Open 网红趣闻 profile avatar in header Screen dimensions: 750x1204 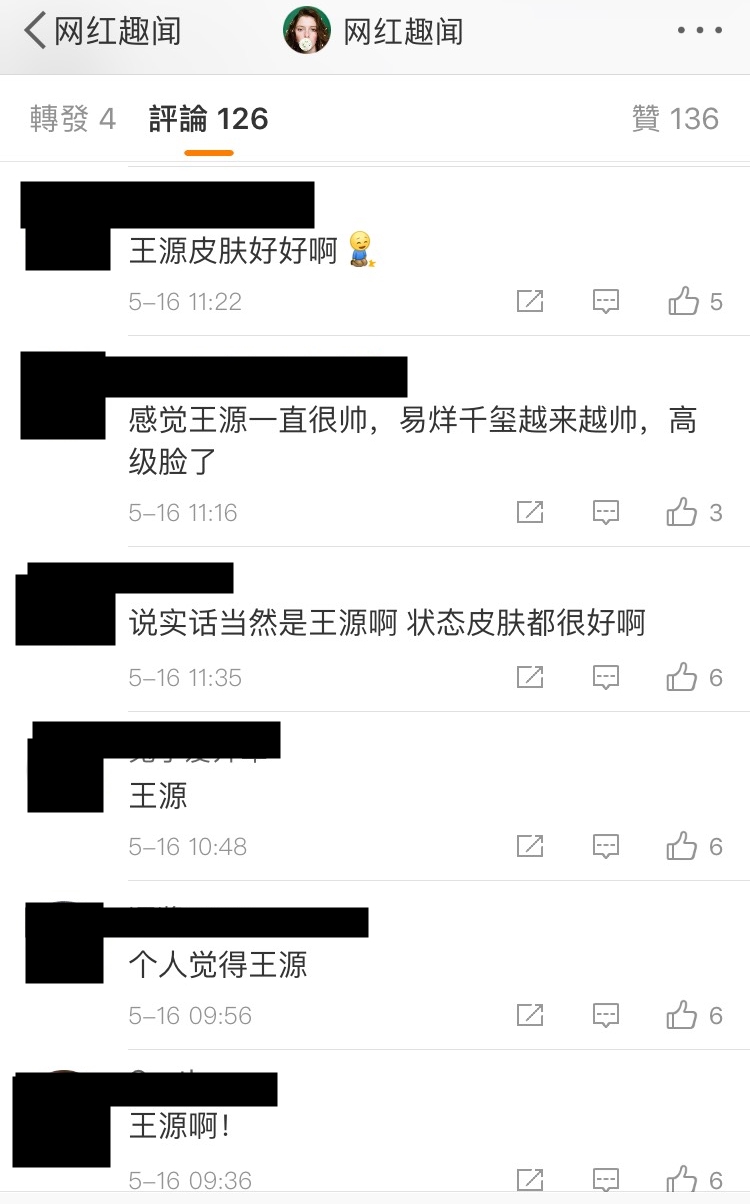pos(307,31)
